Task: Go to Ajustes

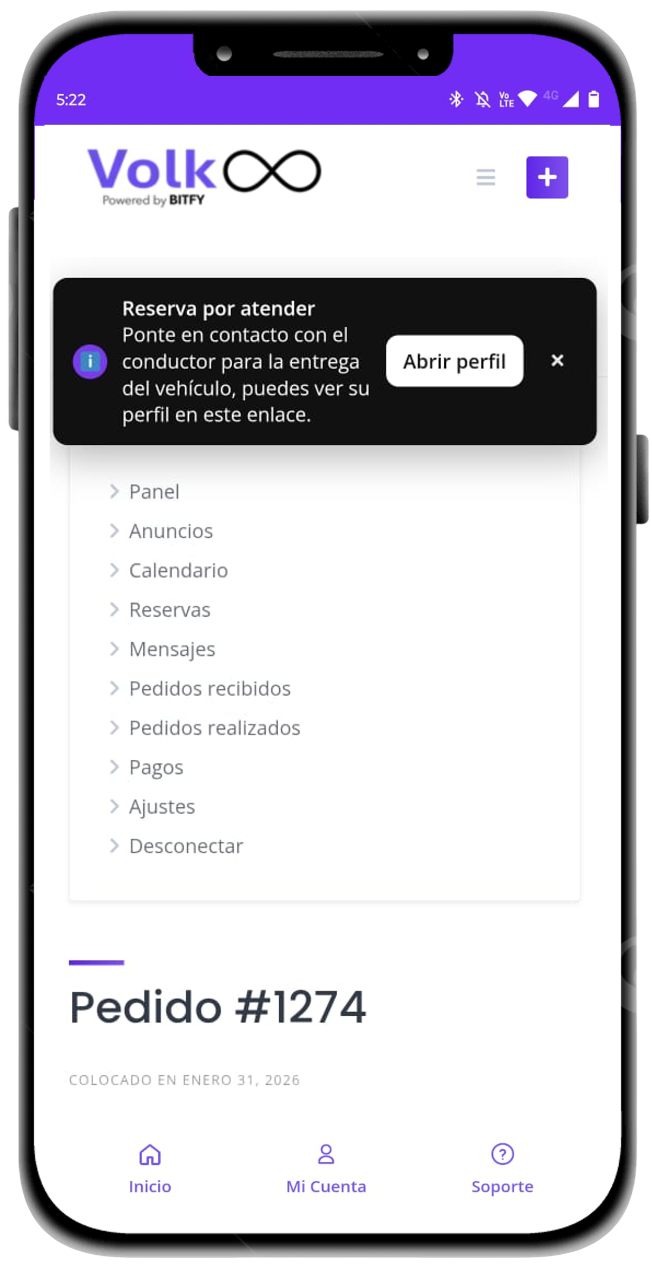Action: 162,807
